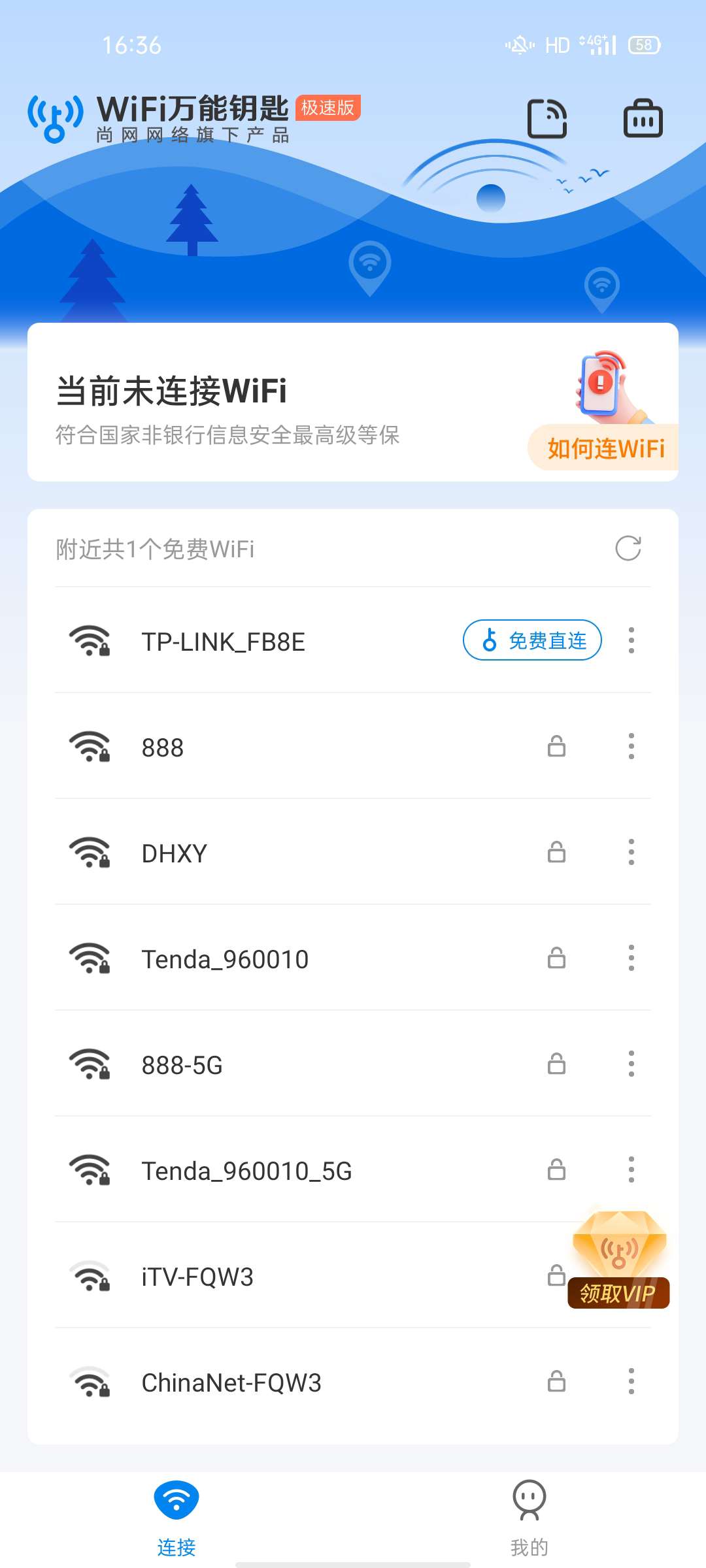
Task: Open the screen casting icon
Action: point(547,119)
